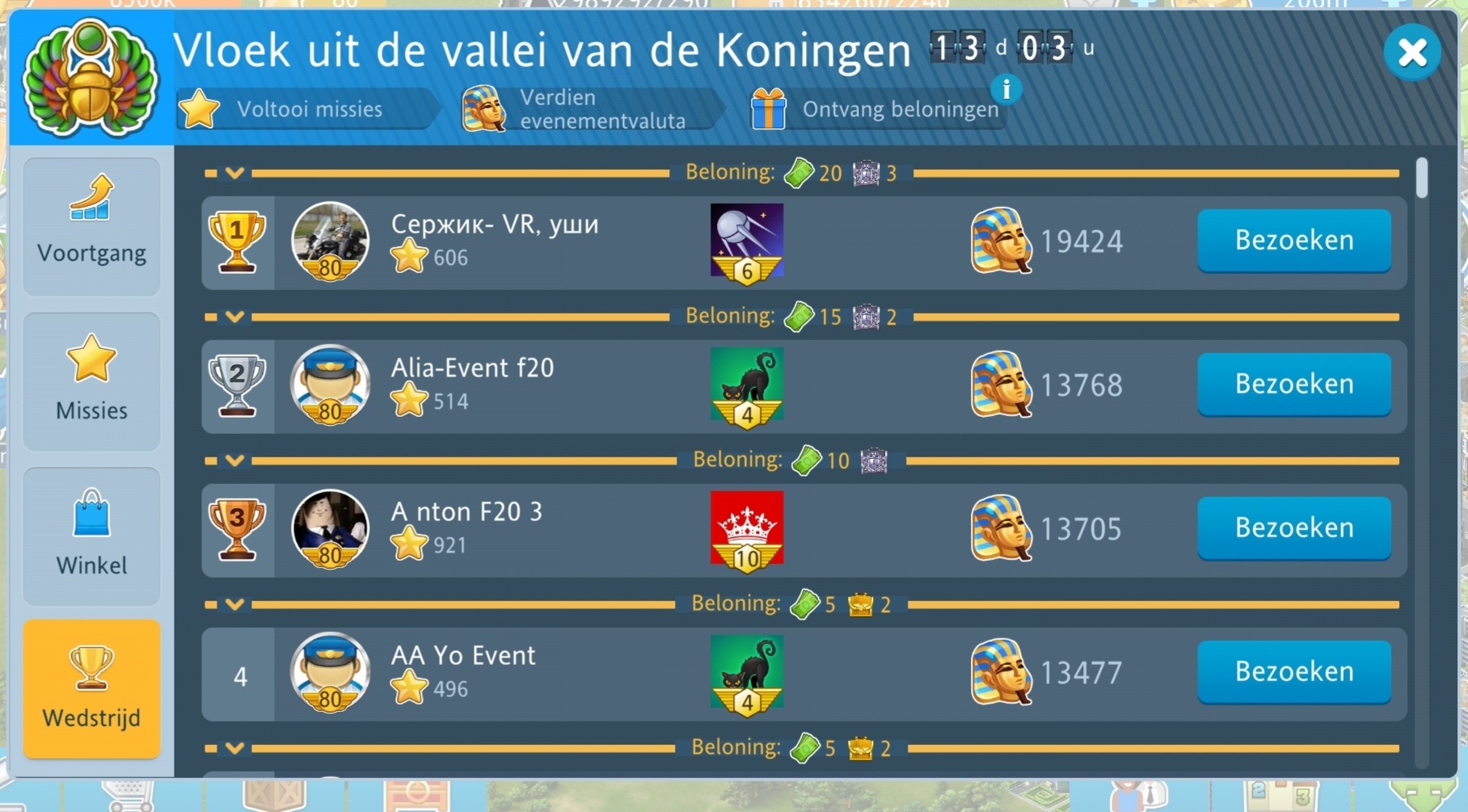
Task: Close the event window
Action: pyautogui.click(x=1411, y=53)
